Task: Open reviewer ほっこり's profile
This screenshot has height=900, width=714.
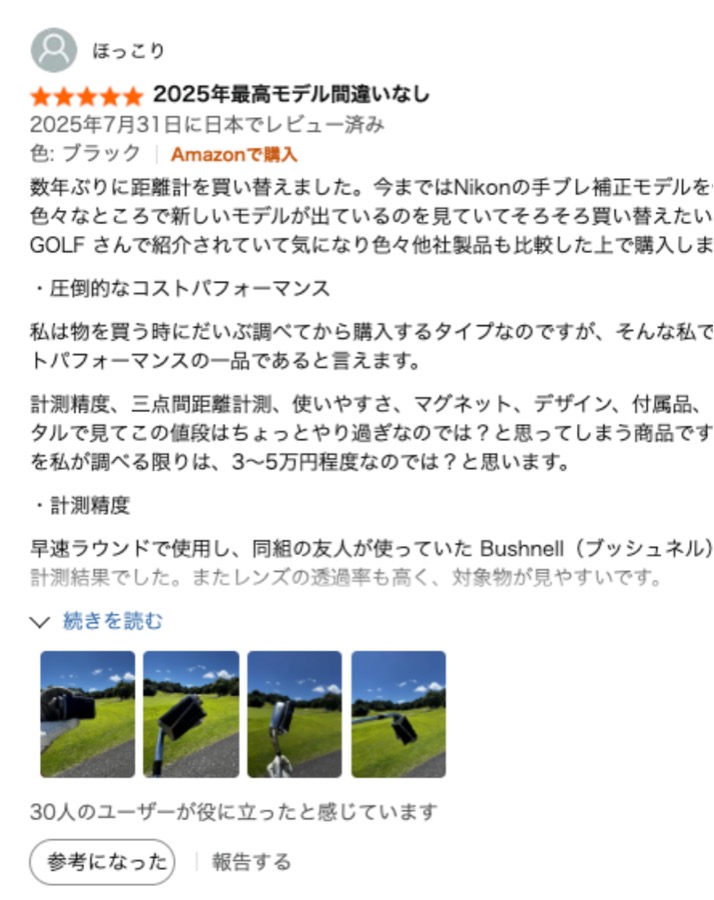Action: [x=128, y=51]
